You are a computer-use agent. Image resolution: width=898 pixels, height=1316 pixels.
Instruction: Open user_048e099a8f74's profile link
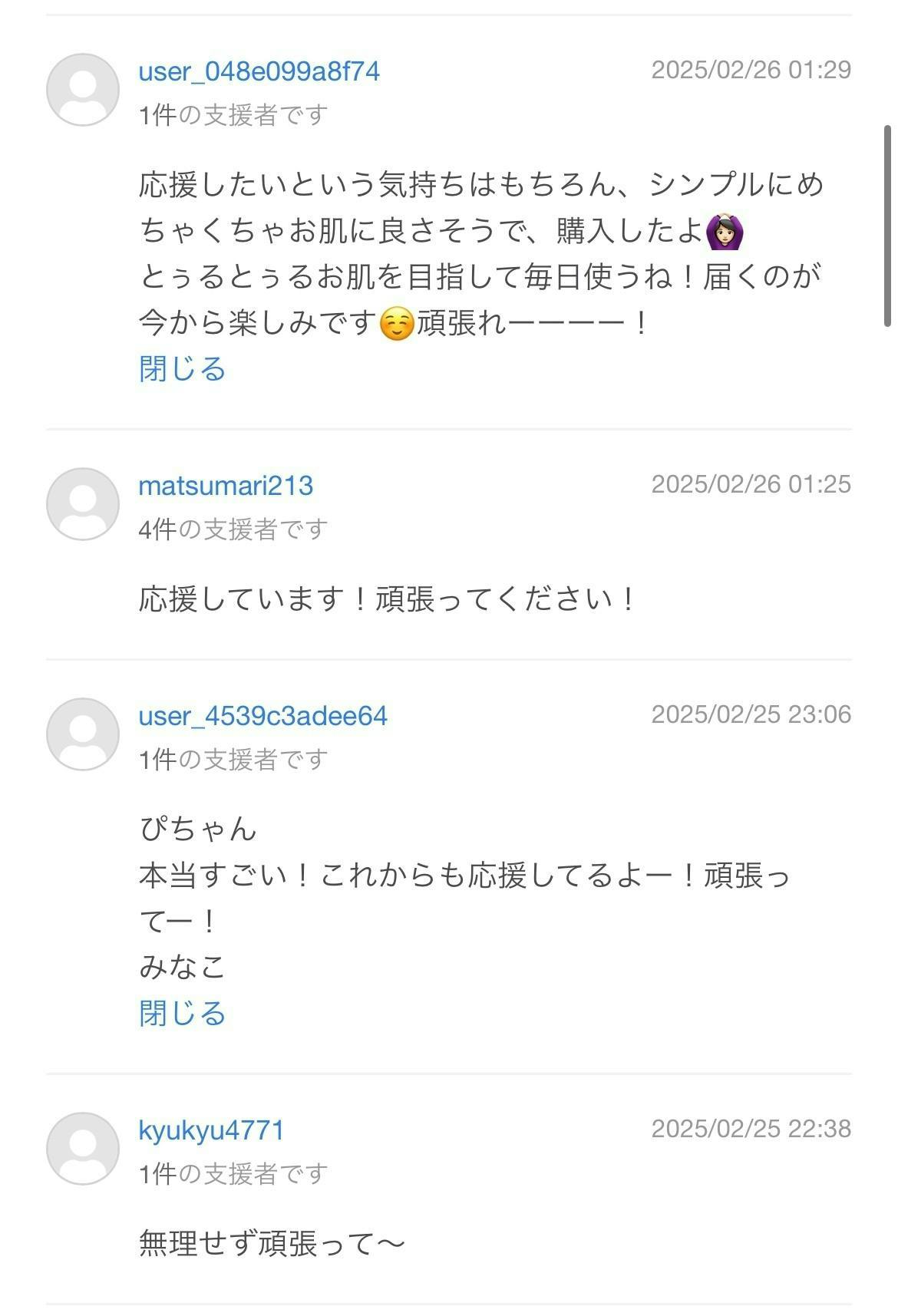(259, 71)
